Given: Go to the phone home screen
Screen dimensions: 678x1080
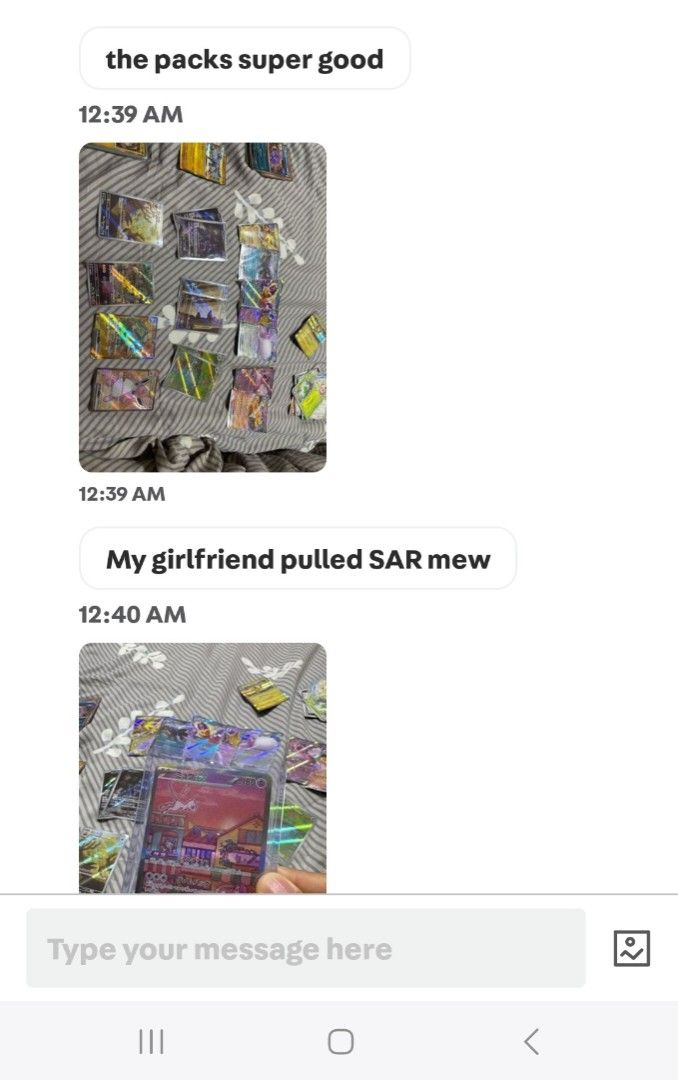Looking at the screenshot, I should click(x=340, y=1041).
